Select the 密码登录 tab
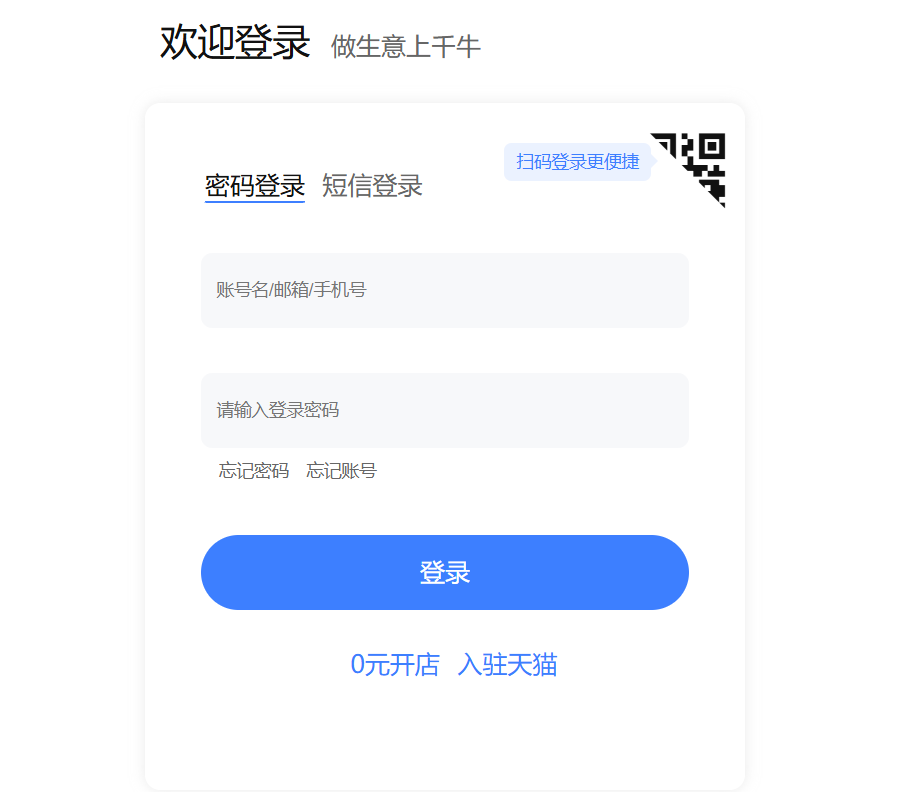The height and width of the screenshot is (792, 908). (255, 186)
